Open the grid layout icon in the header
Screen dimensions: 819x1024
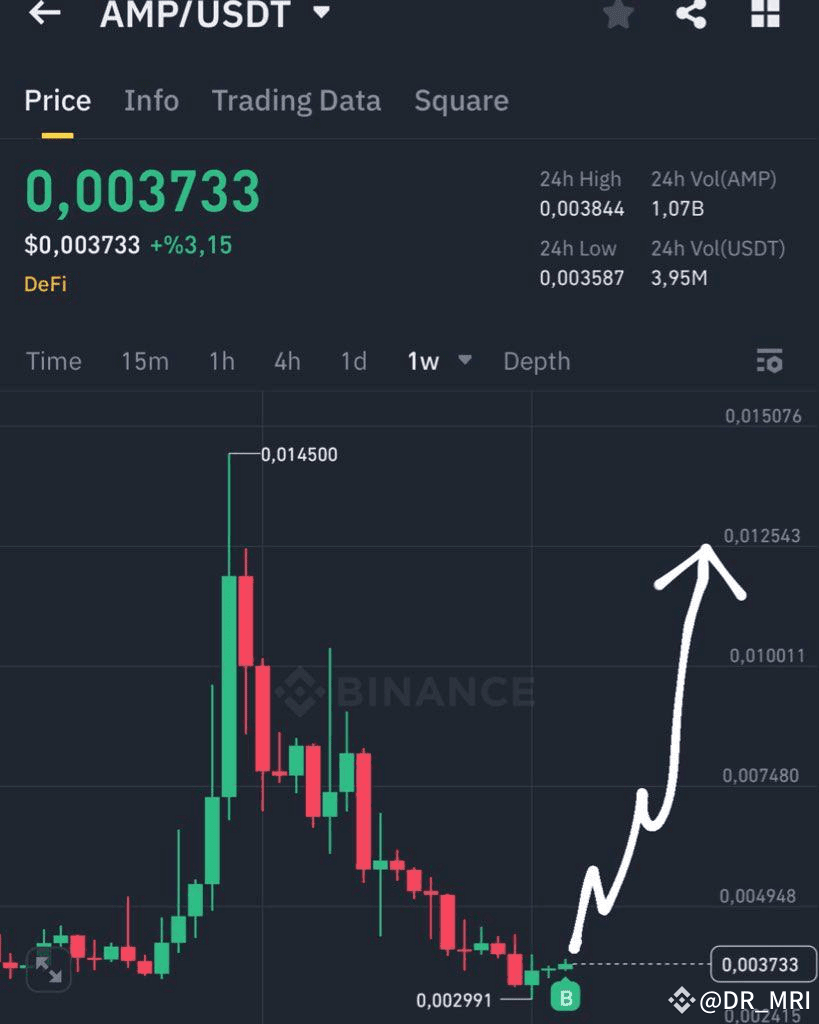[x=765, y=14]
